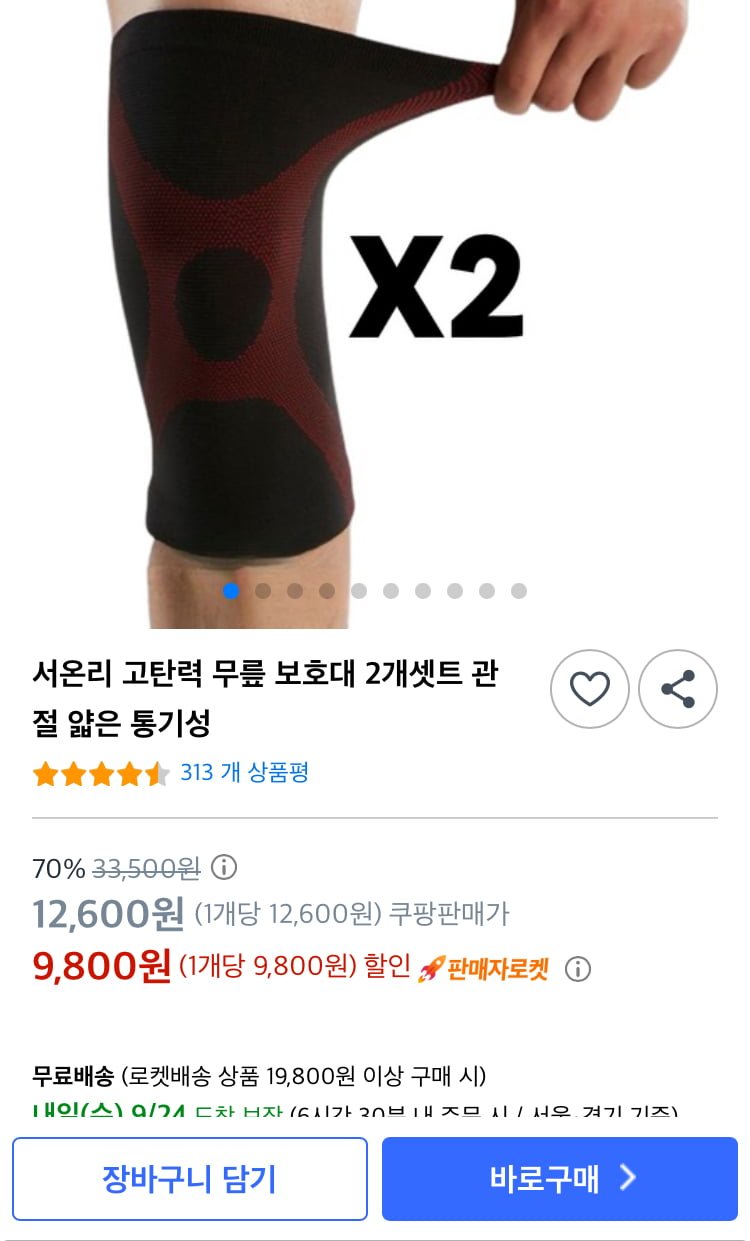Add this product to wishlist with the heart icon
Image resolution: width=750 pixels, height=1241 pixels.
point(589,689)
